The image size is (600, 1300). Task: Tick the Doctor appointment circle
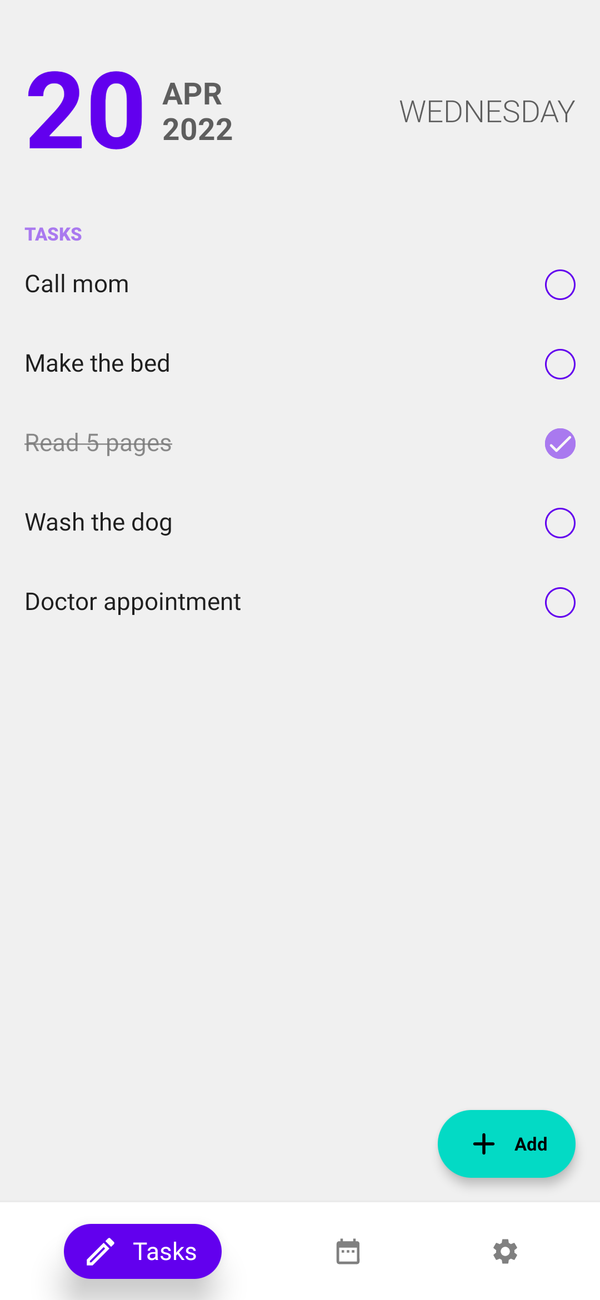pyautogui.click(x=560, y=602)
